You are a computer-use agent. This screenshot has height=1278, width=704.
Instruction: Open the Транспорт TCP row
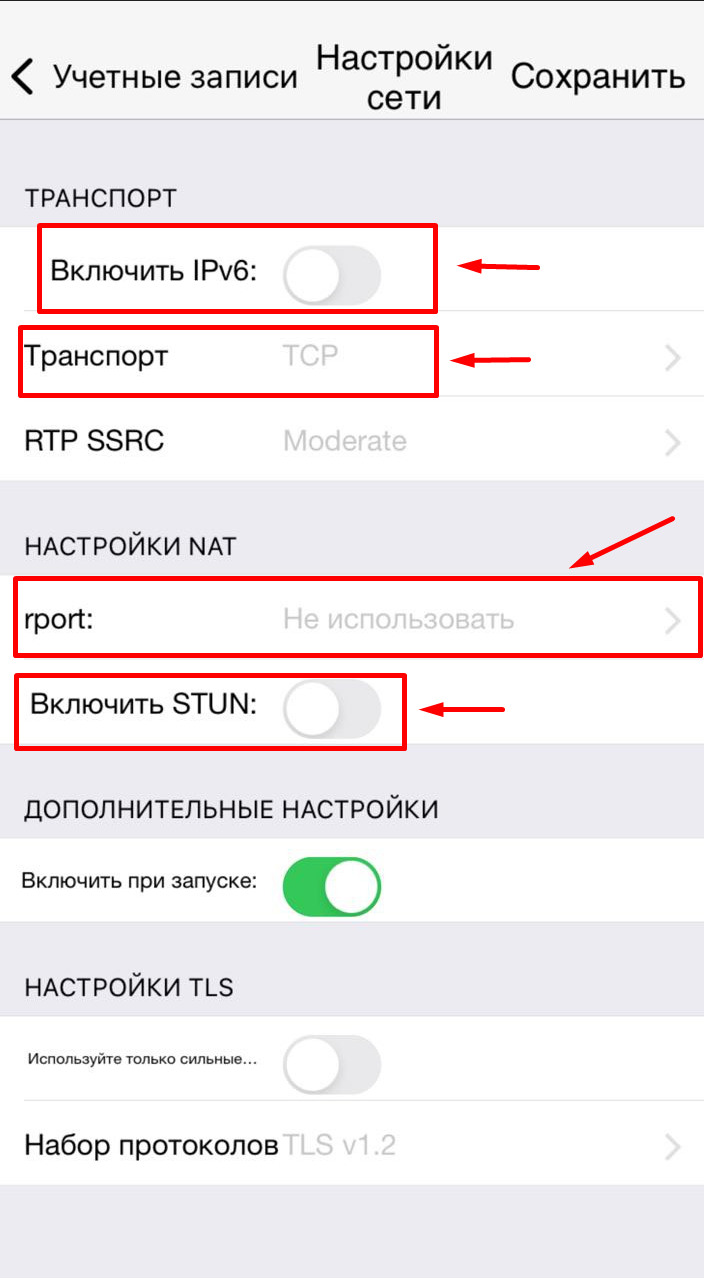(x=350, y=357)
